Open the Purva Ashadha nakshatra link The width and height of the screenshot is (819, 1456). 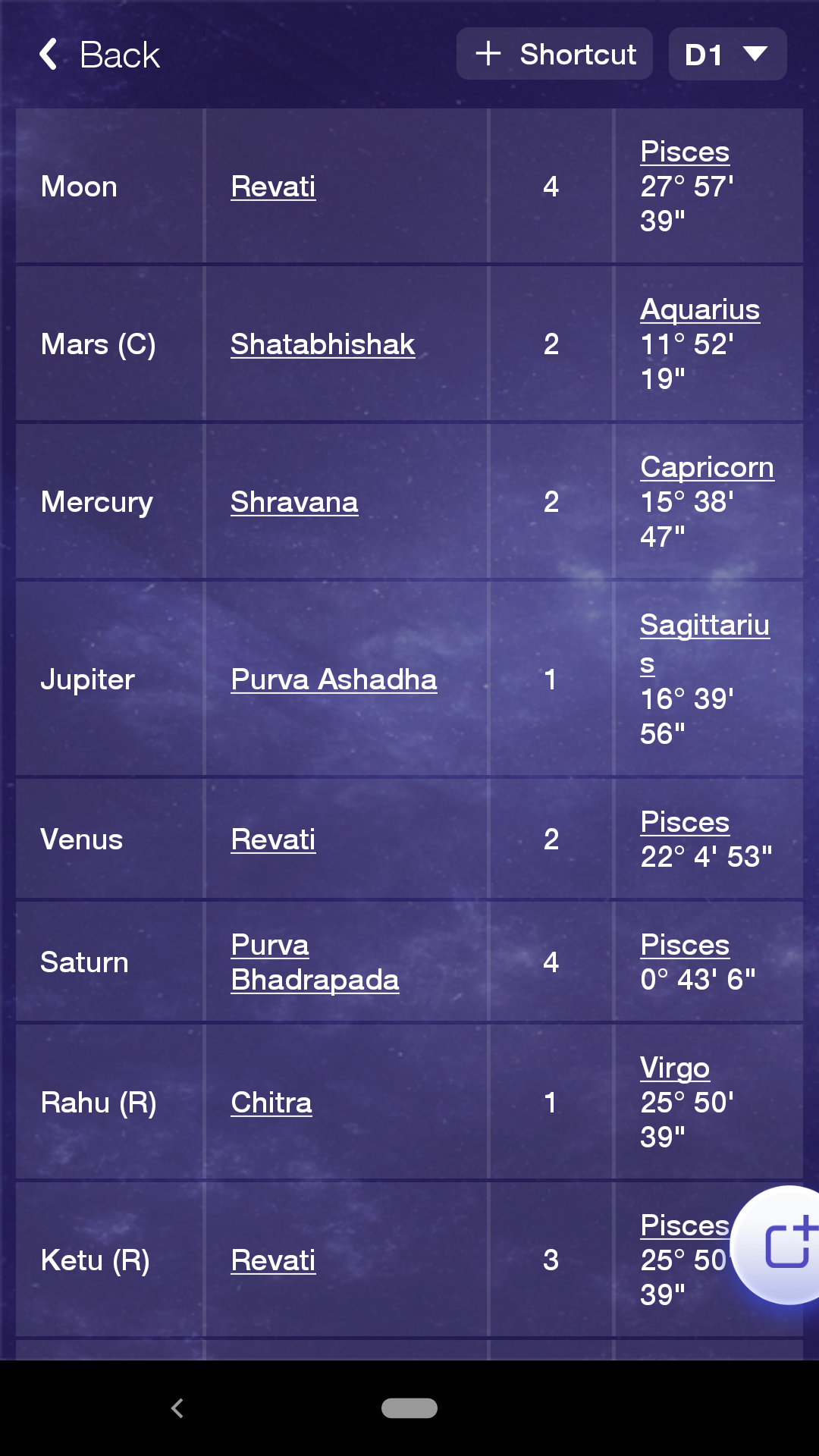(334, 679)
